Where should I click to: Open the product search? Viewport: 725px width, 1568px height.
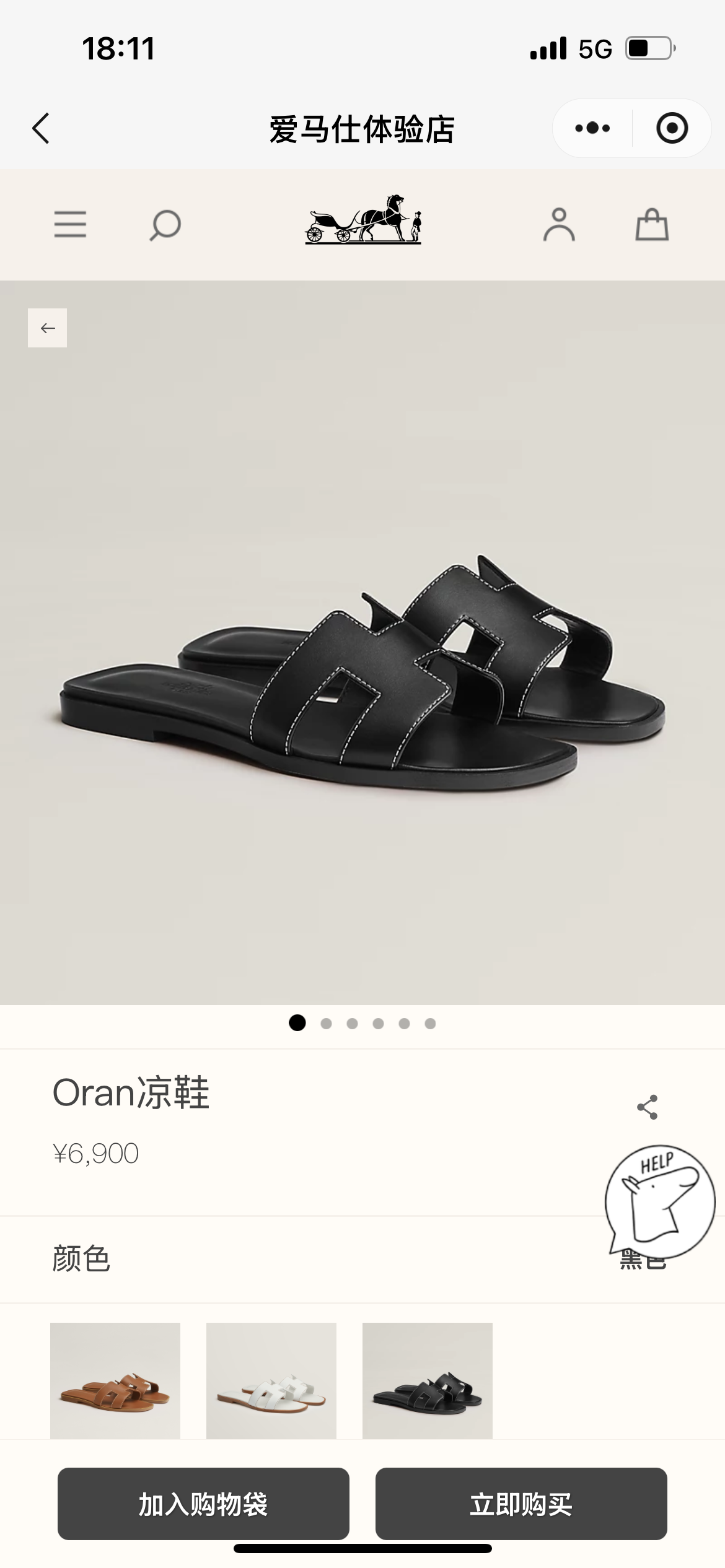point(164,225)
